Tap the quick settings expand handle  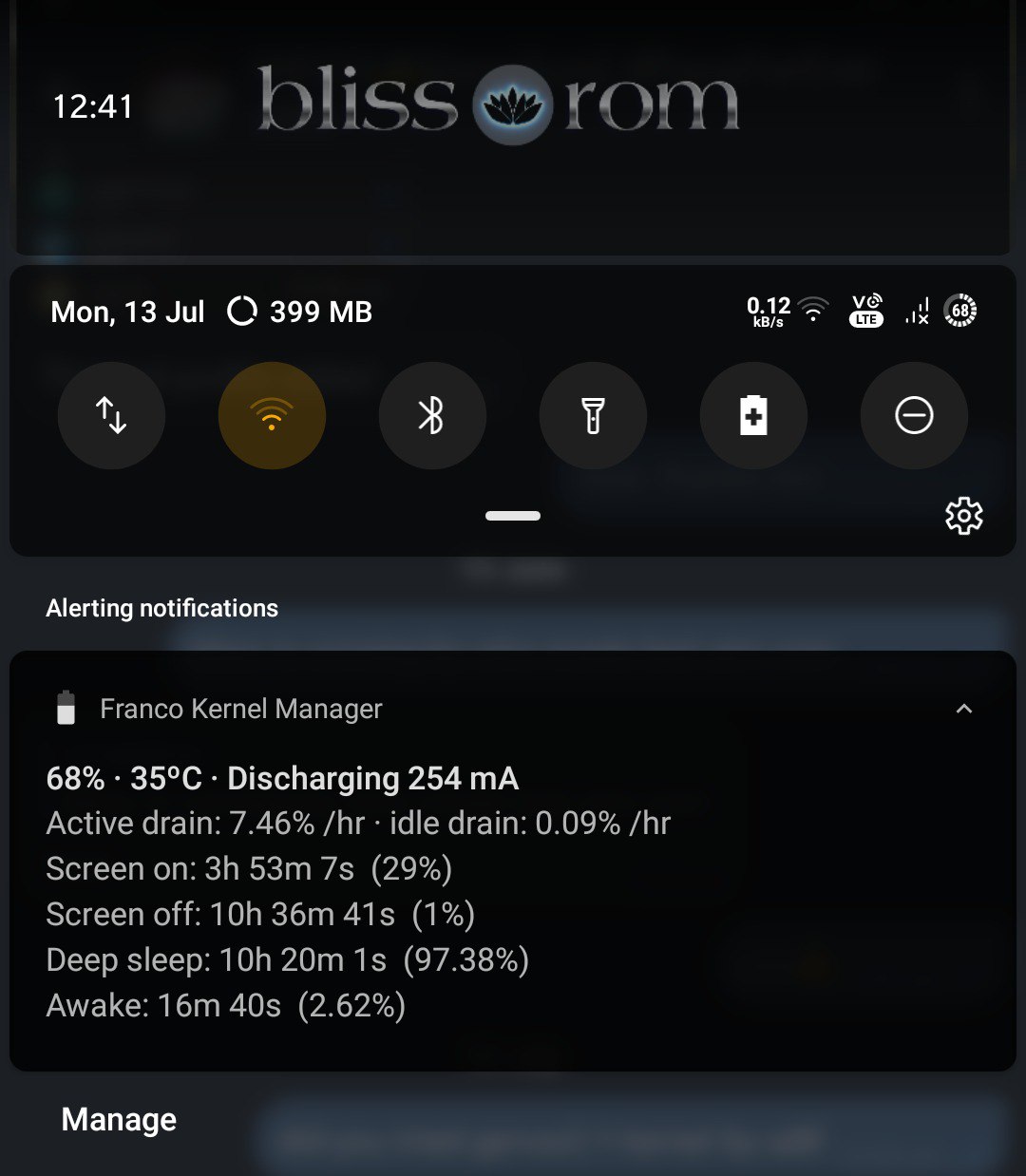[x=513, y=516]
